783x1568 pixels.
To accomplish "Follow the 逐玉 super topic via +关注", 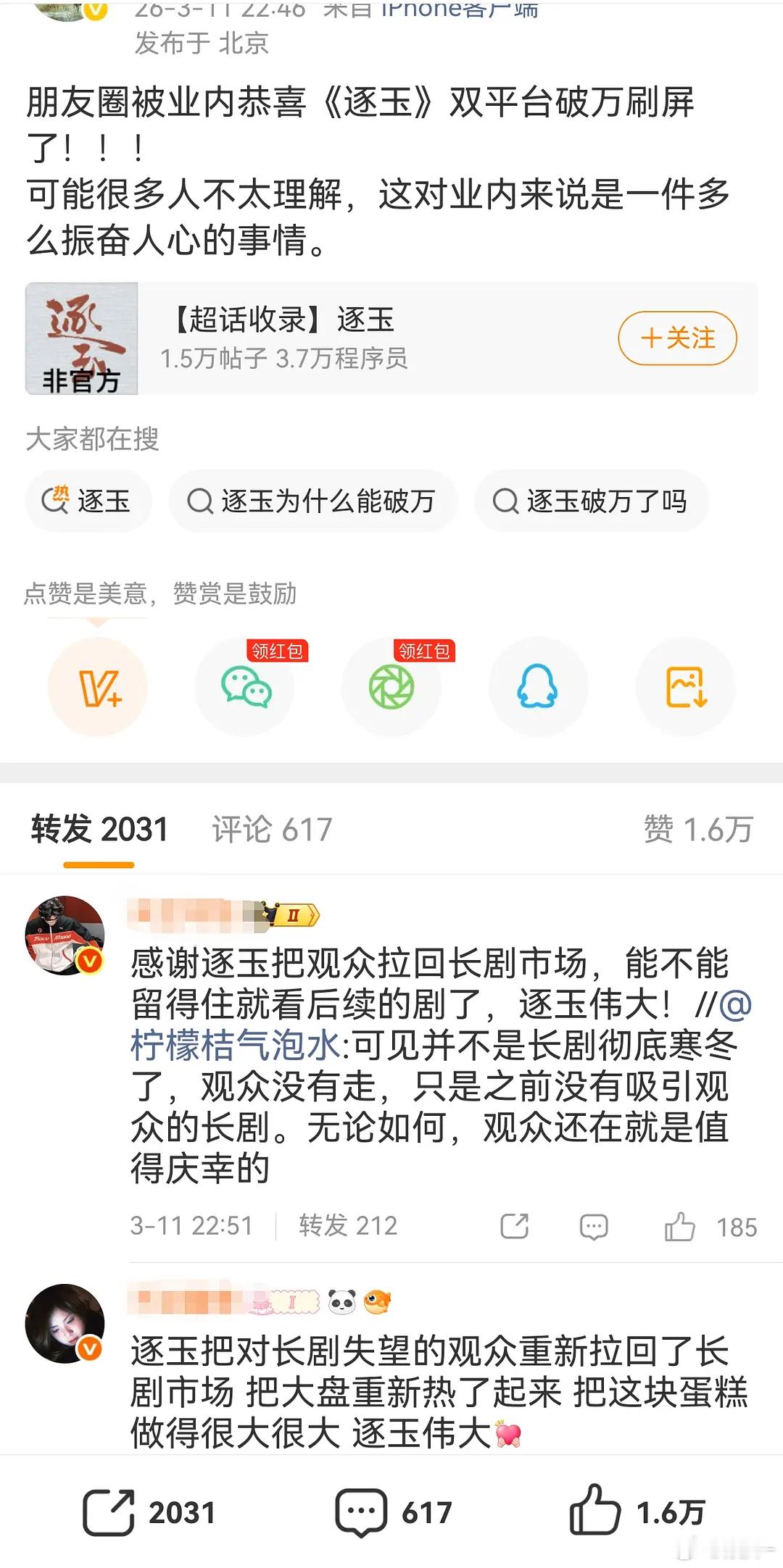I will point(676,337).
